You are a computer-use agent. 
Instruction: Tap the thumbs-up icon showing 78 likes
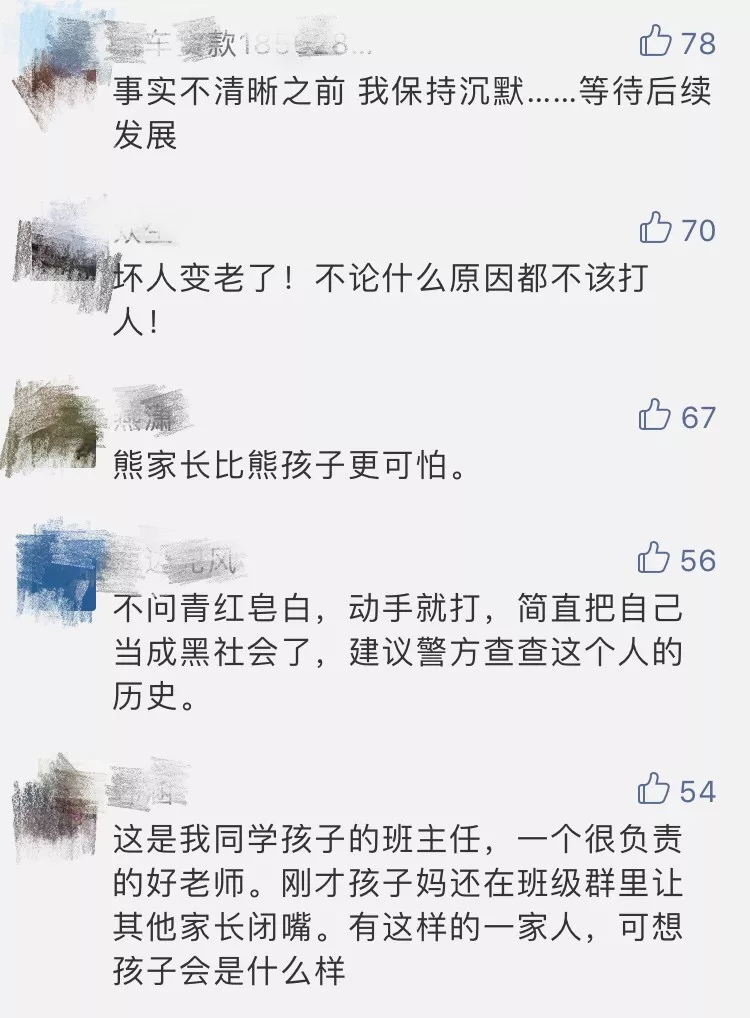tap(657, 41)
